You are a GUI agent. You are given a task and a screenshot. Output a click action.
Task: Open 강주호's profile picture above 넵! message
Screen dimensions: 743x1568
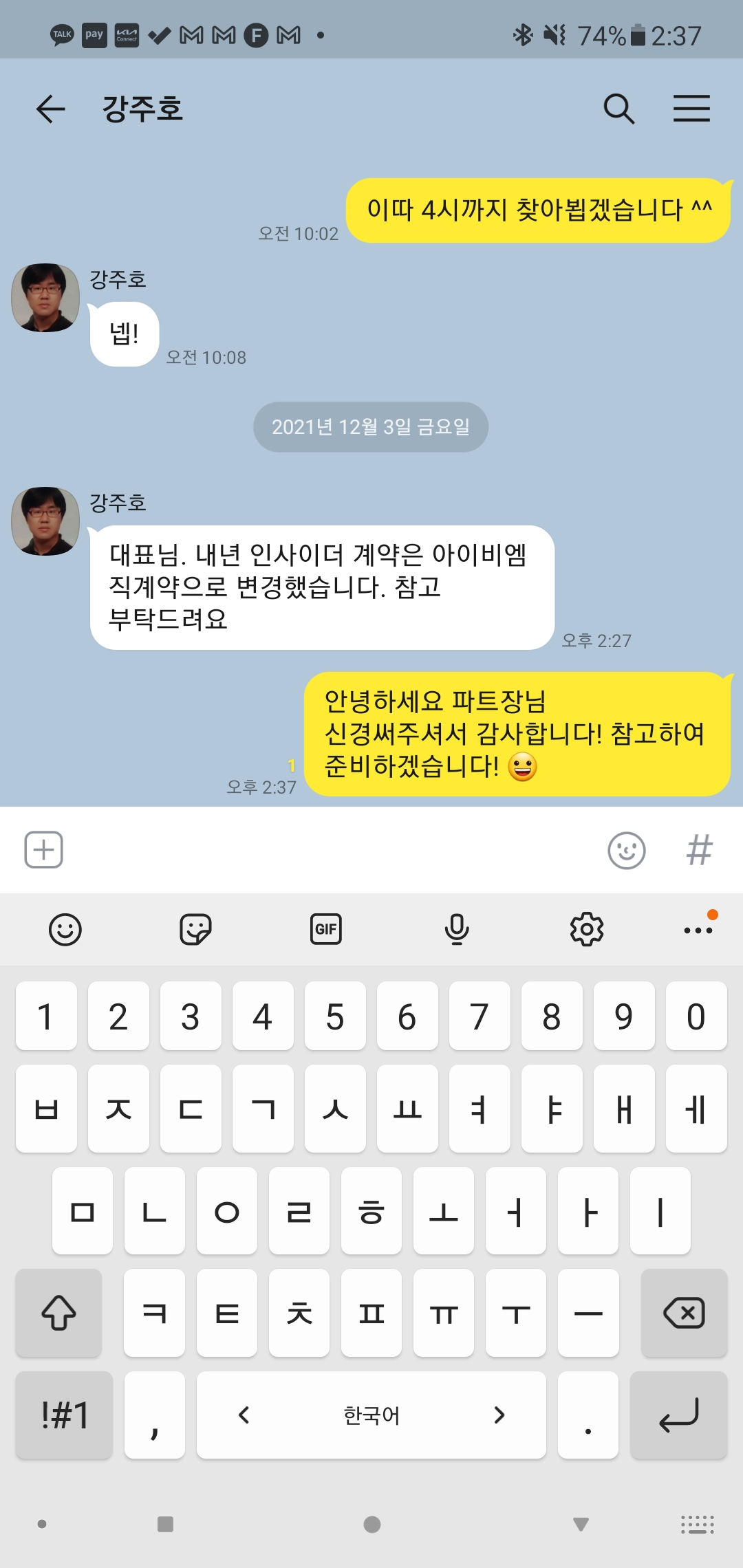pyautogui.click(x=45, y=298)
